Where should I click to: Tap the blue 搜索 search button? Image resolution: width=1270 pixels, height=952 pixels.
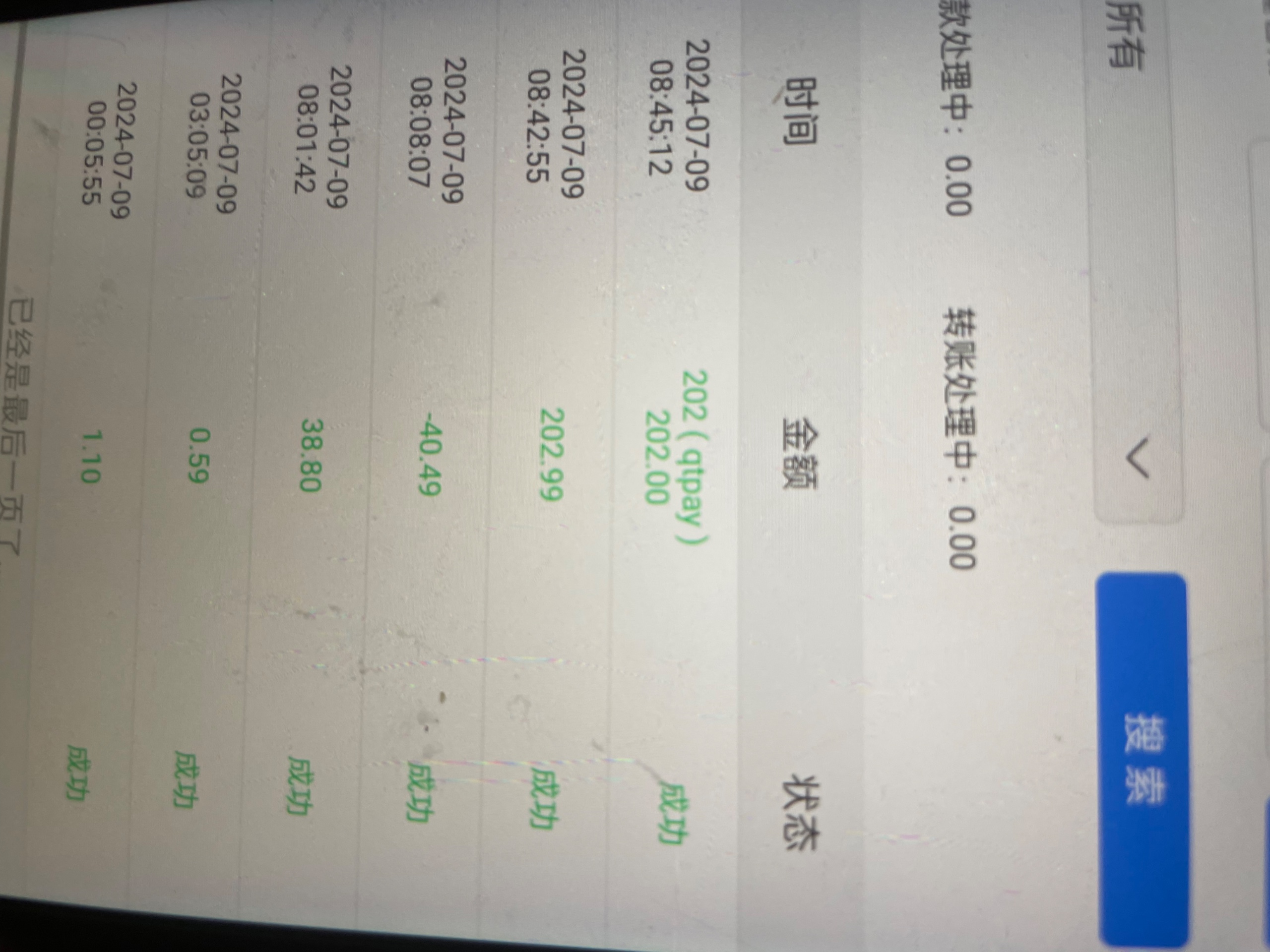click(x=1140, y=762)
